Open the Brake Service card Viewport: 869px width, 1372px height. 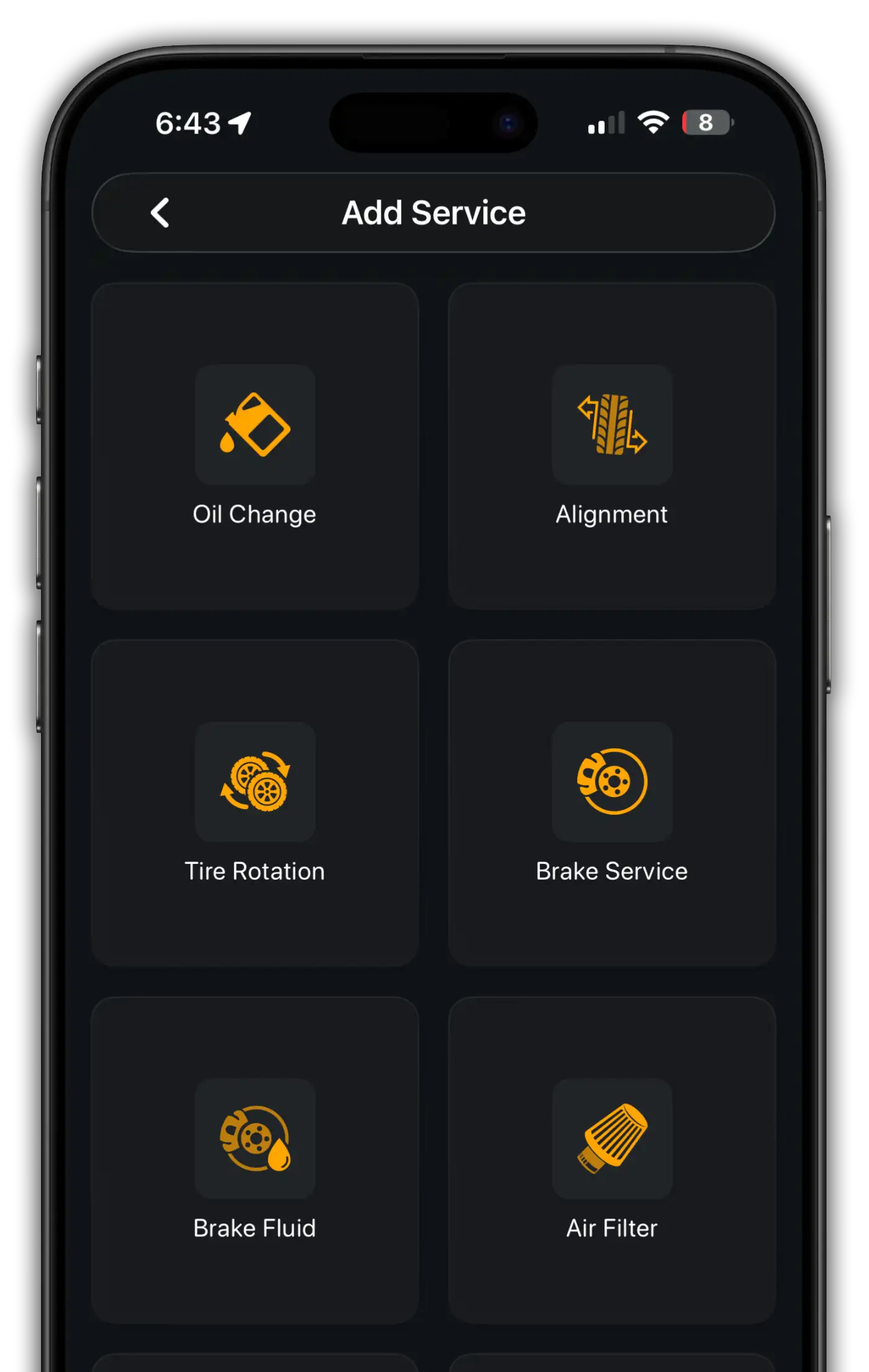[x=612, y=802]
